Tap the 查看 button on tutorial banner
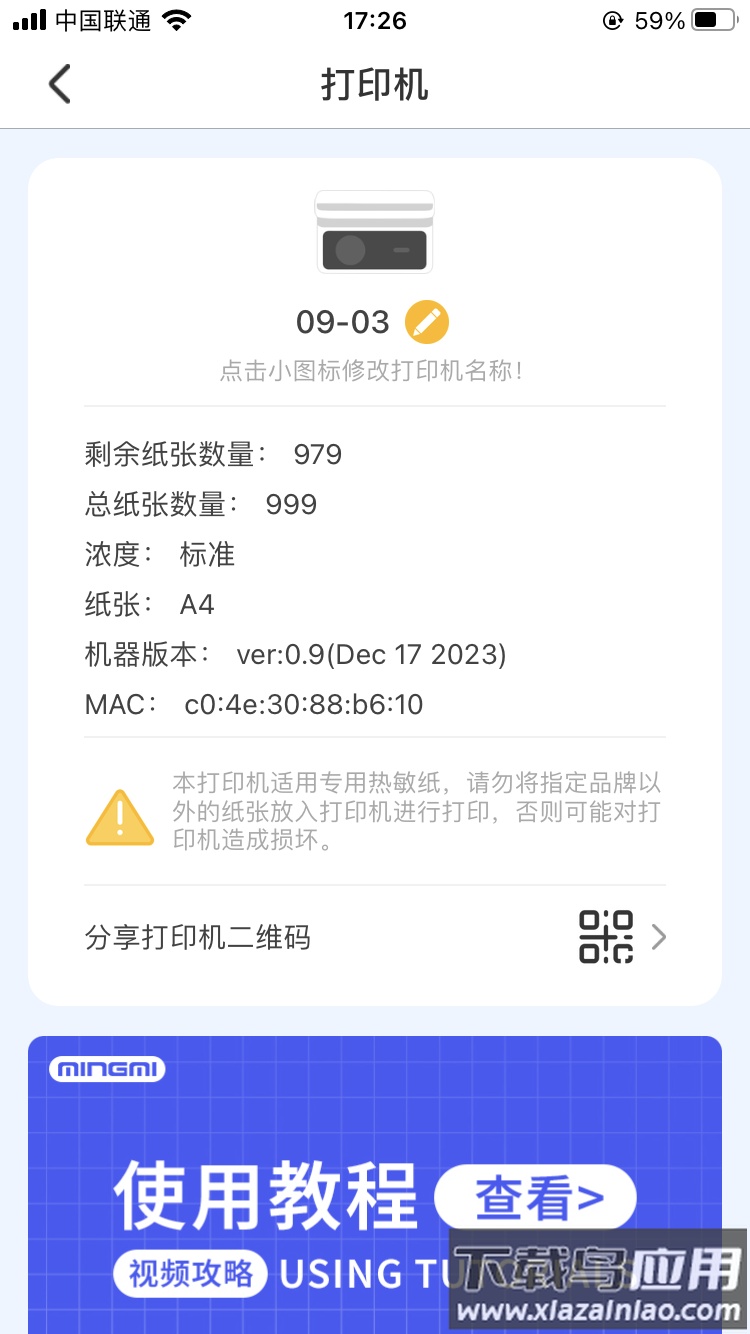Image resolution: width=750 pixels, height=1334 pixels. click(x=535, y=1196)
